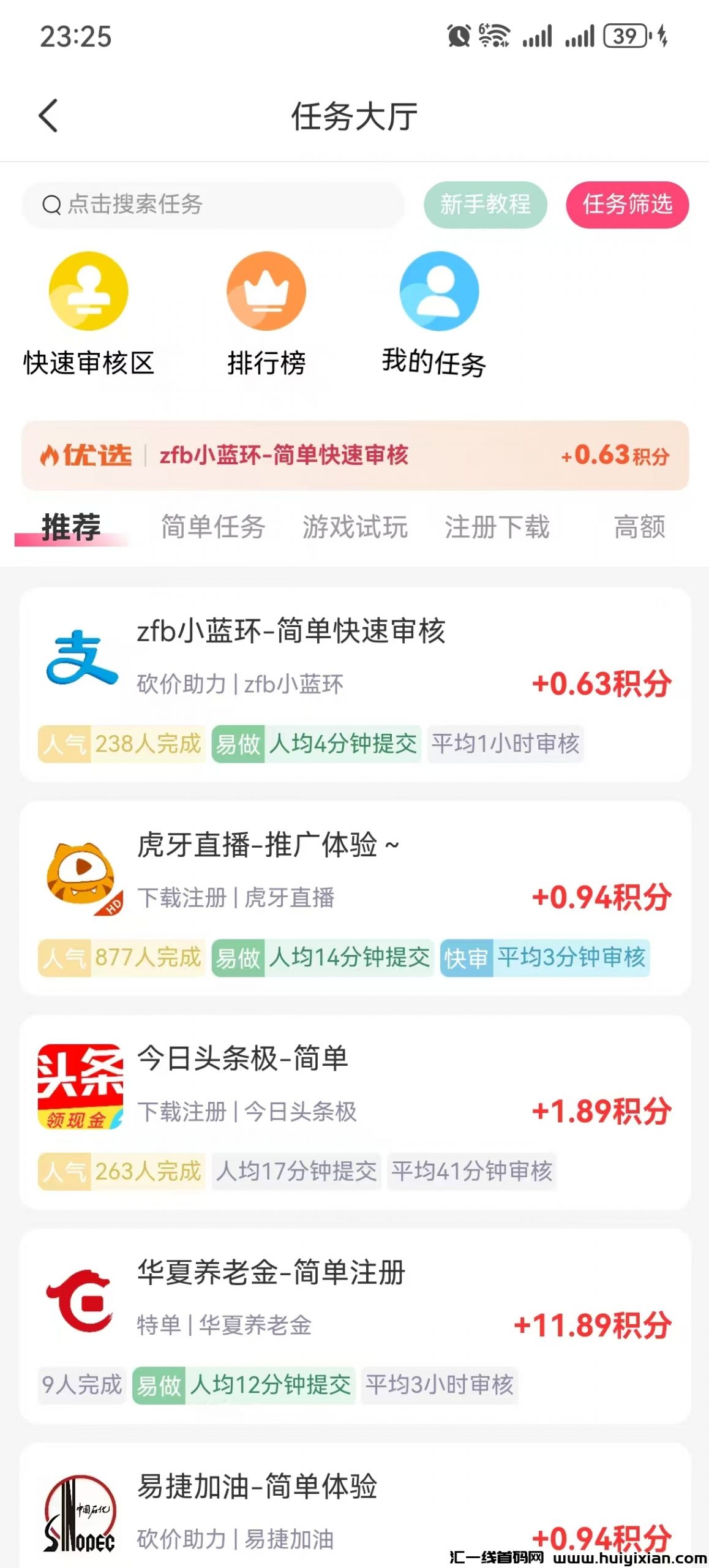Open the 点击搜索任务 search box
This screenshot has width=709, height=1568.
(x=212, y=205)
